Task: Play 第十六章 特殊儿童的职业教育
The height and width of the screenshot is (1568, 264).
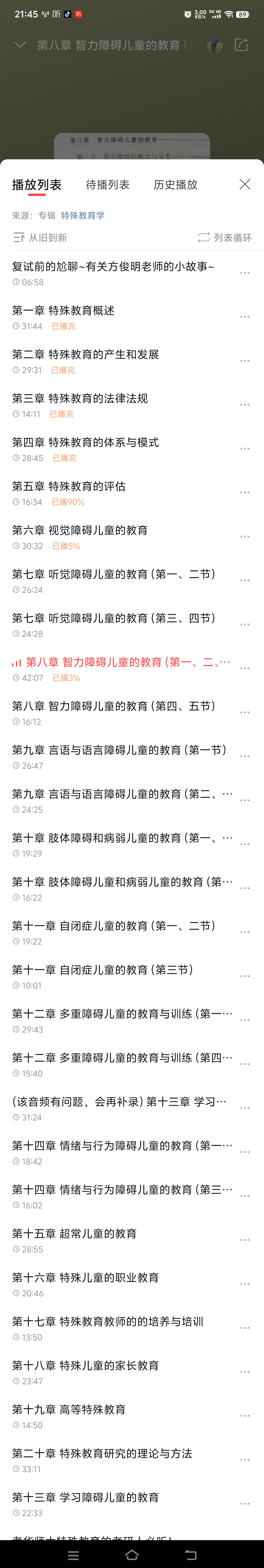Action: (85, 1260)
